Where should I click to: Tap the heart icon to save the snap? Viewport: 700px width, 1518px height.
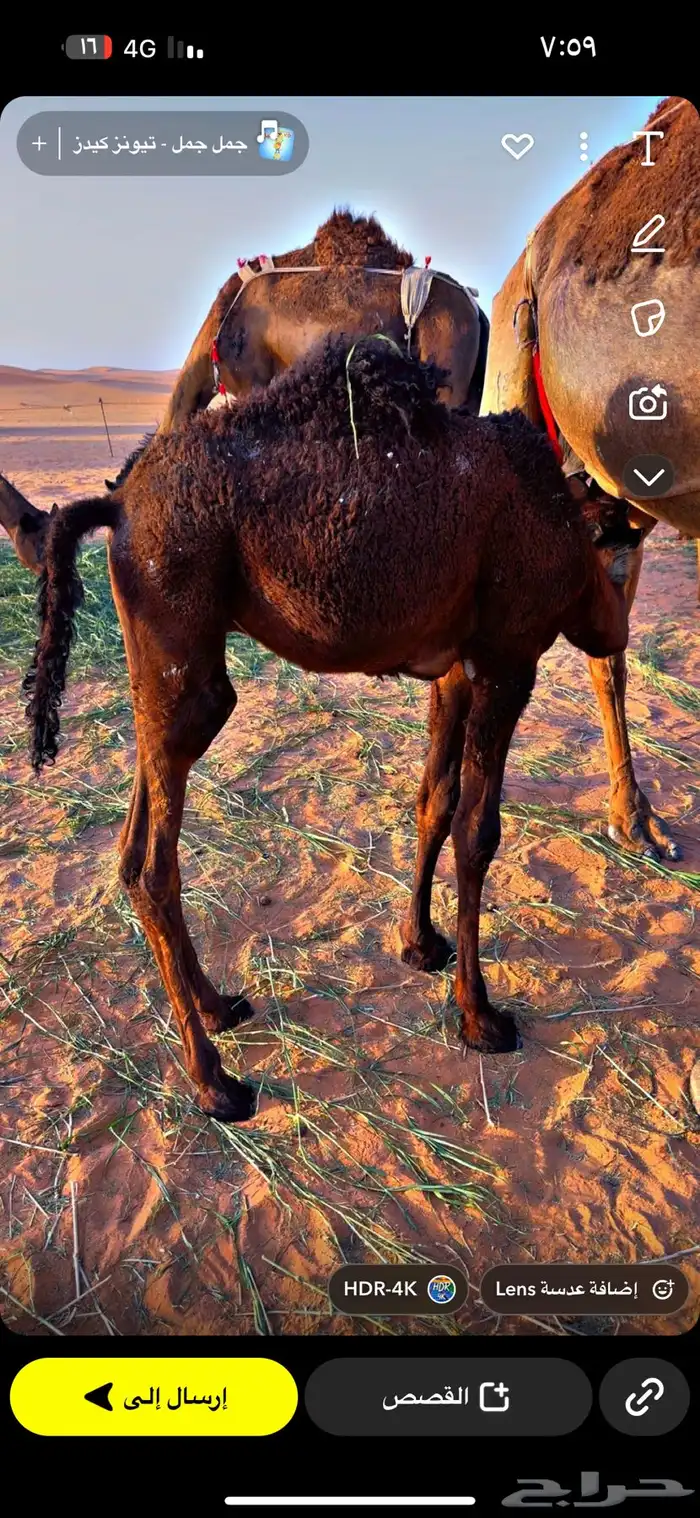click(517, 147)
